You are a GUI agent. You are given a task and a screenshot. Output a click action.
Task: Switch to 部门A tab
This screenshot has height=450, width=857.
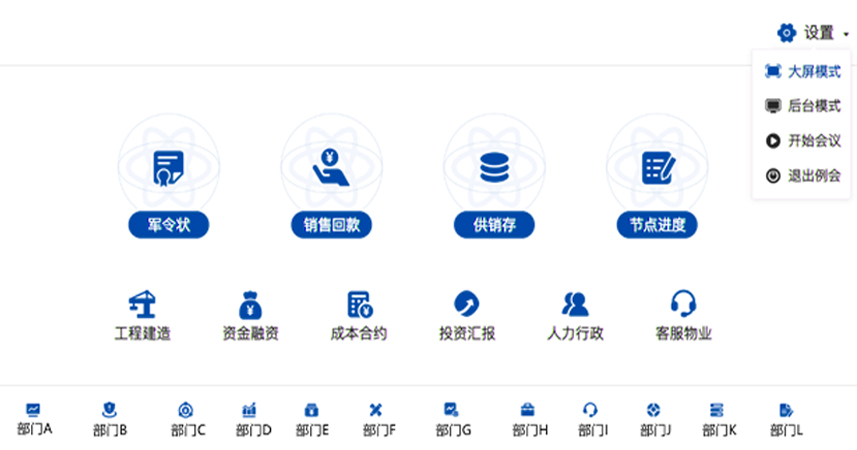tap(34, 420)
